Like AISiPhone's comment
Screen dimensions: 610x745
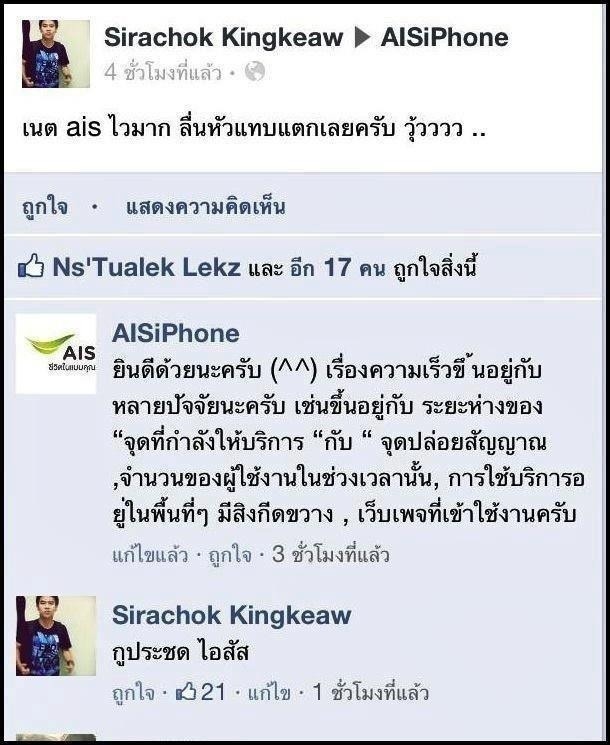(x=228, y=555)
